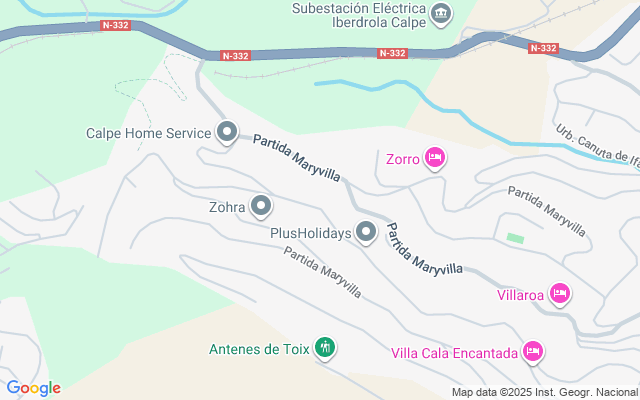Open the Villa Cala Encantada marker

(533, 351)
